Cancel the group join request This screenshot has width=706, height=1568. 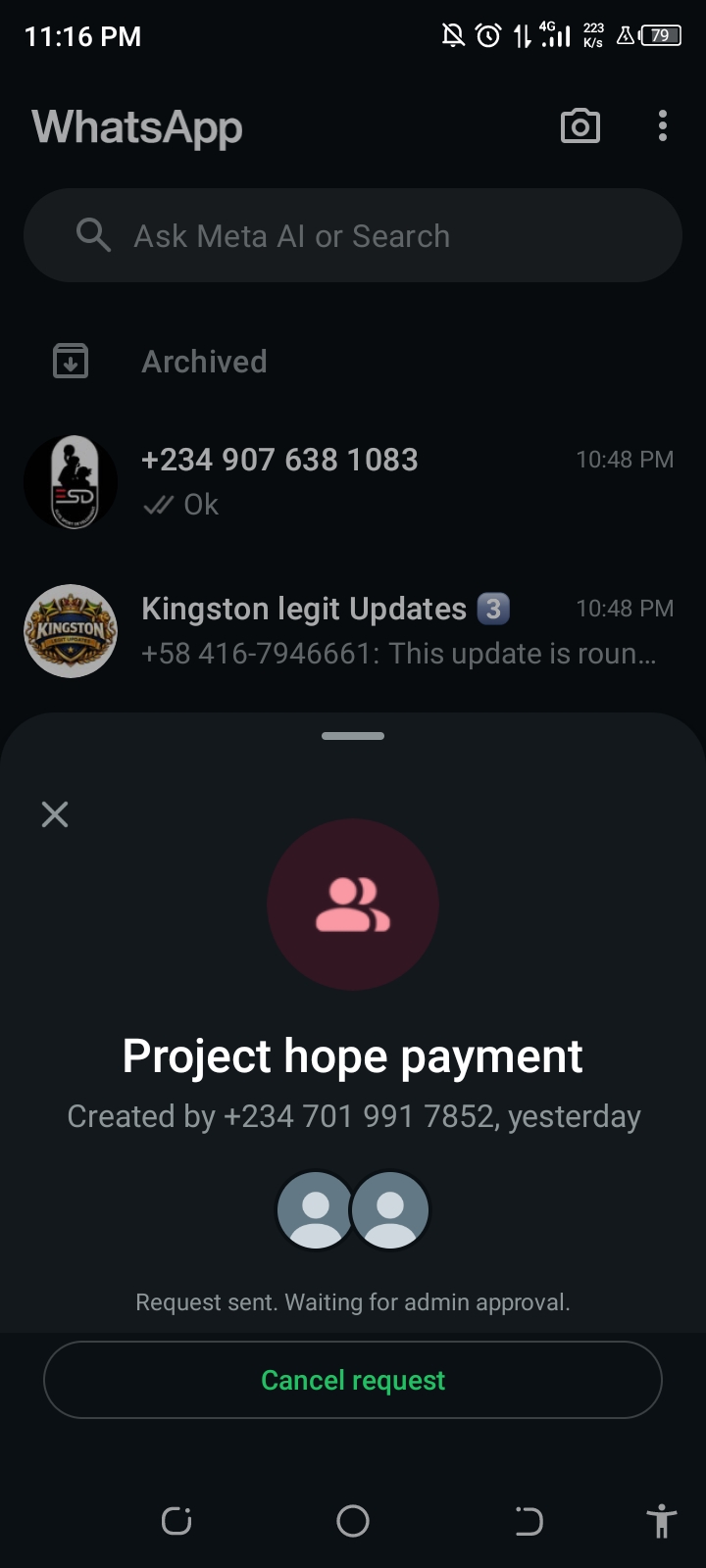coord(353,1380)
